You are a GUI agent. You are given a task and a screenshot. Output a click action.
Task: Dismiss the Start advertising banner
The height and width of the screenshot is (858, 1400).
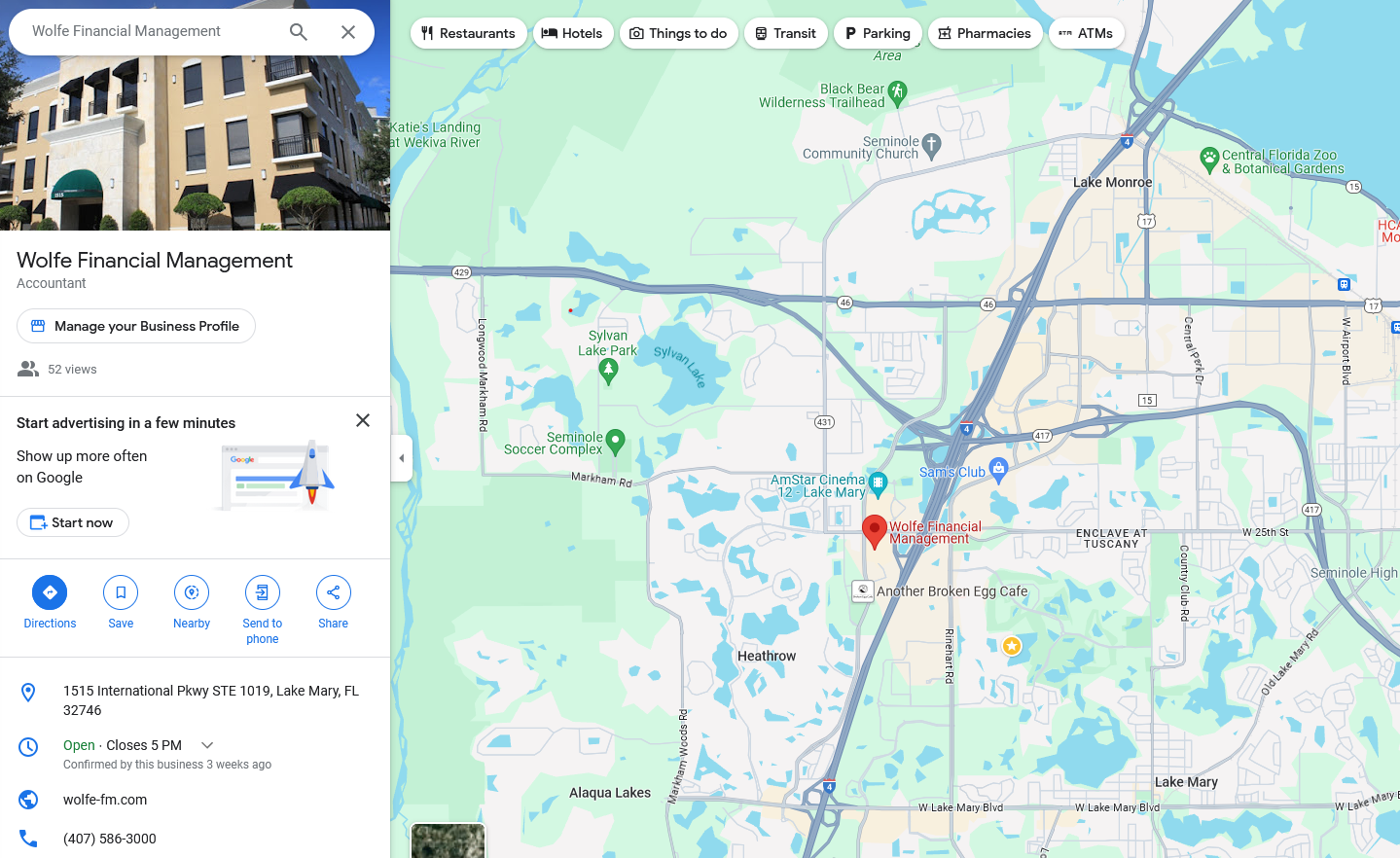coord(363,420)
